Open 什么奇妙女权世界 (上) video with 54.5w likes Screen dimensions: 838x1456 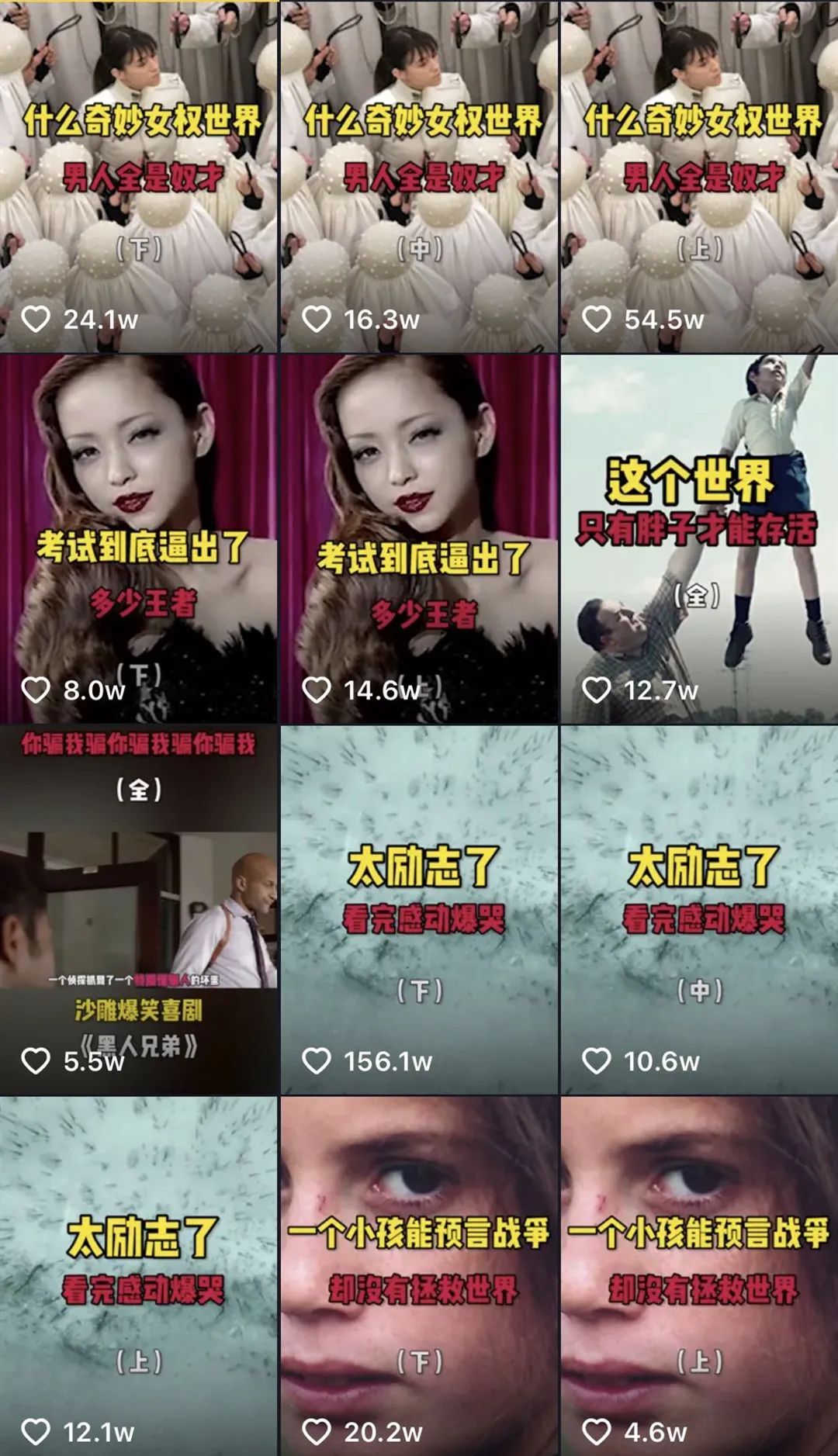click(700, 176)
